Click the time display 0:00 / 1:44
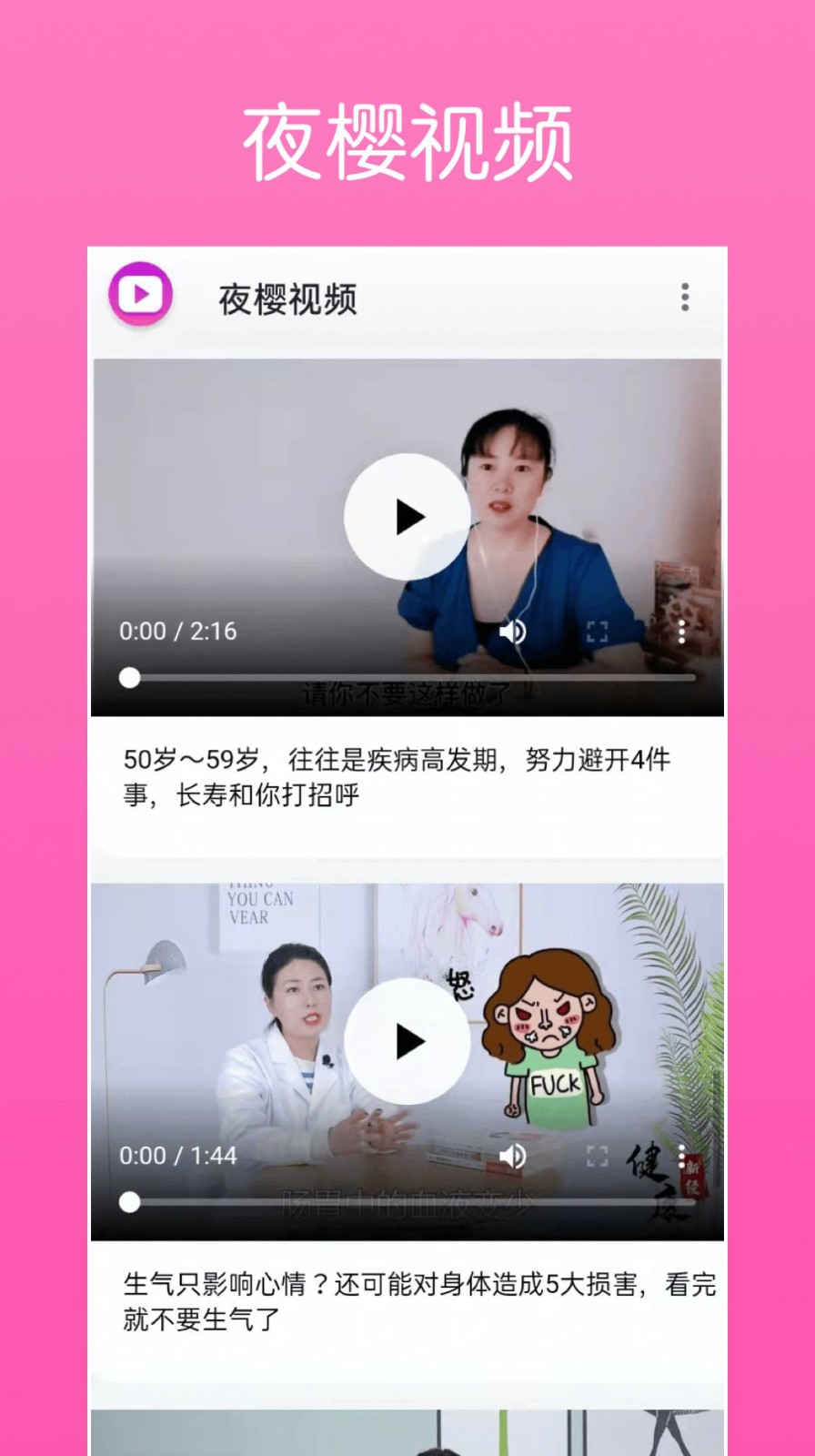 click(178, 1158)
